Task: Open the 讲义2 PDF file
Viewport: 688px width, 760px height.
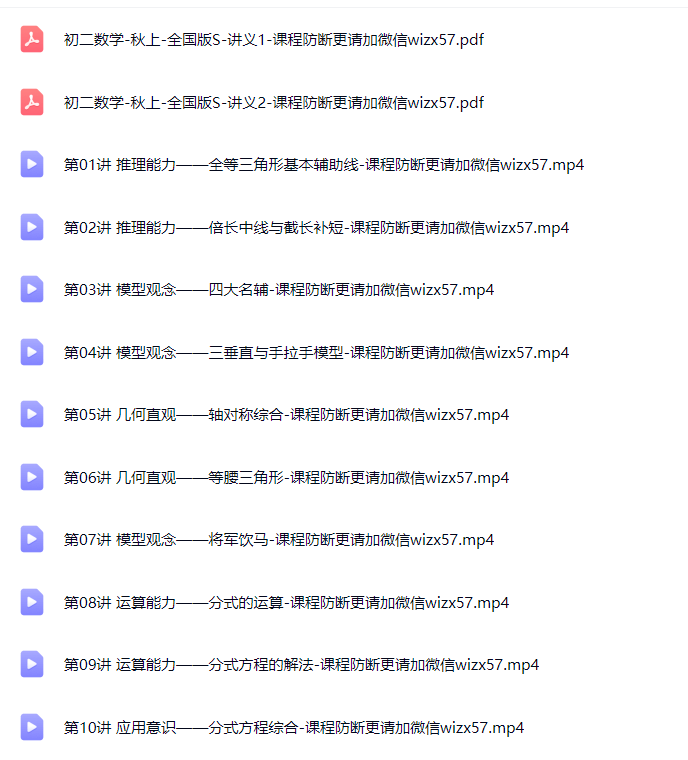Action: [273, 103]
